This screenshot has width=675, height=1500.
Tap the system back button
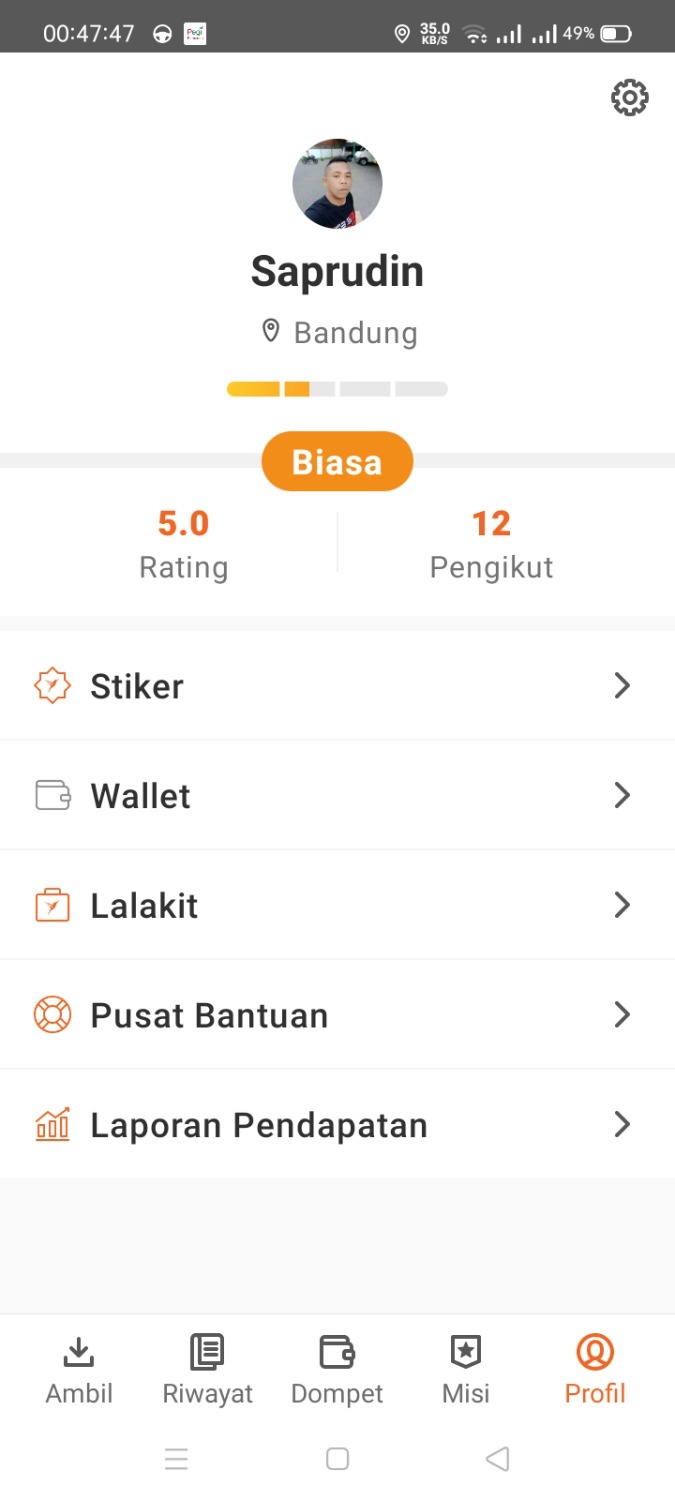(x=497, y=1459)
